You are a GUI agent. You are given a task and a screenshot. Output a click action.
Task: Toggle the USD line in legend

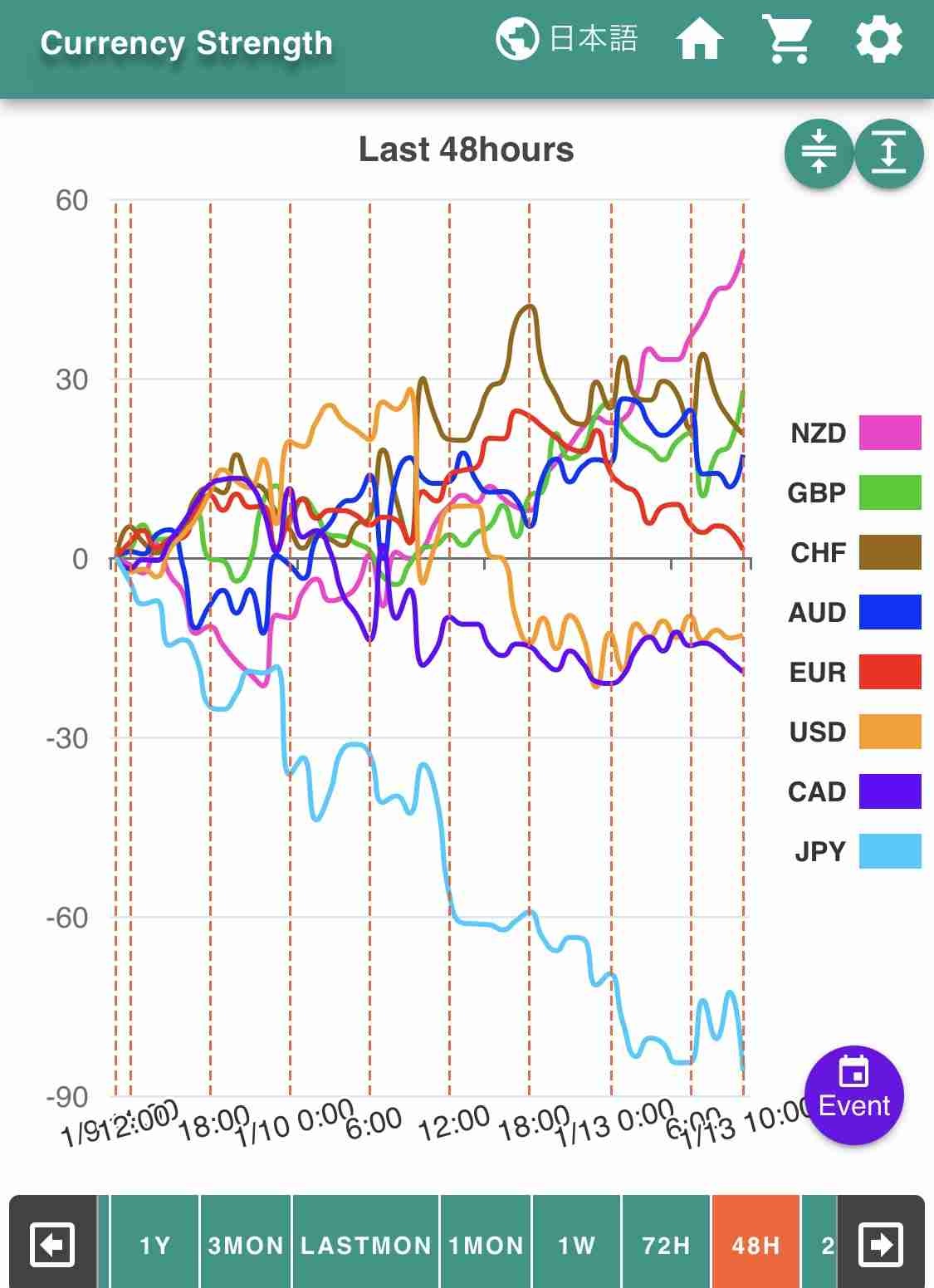(889, 732)
